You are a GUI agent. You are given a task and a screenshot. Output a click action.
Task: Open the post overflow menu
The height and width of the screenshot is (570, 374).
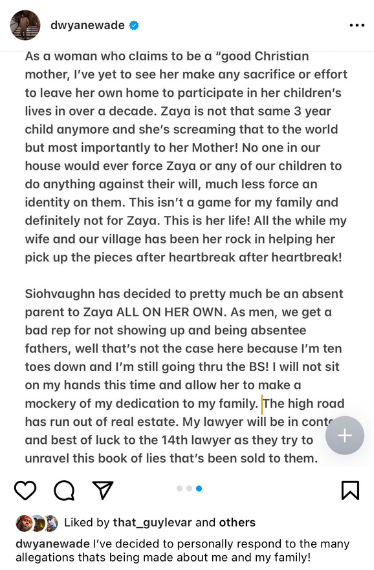coord(357,25)
